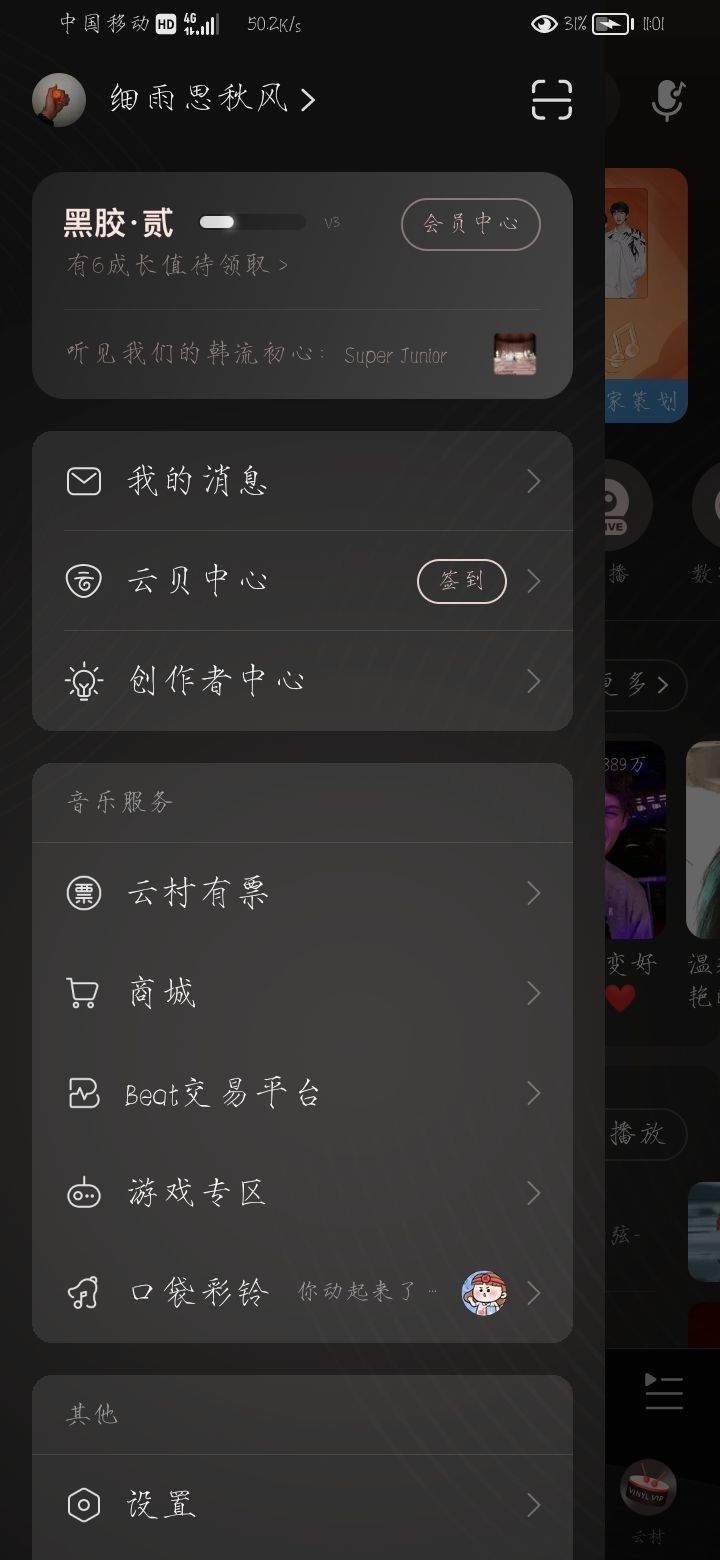Expand the profile via chevron beside 细雨思秋风
Screen dimensions: 720x1560
click(x=310, y=100)
